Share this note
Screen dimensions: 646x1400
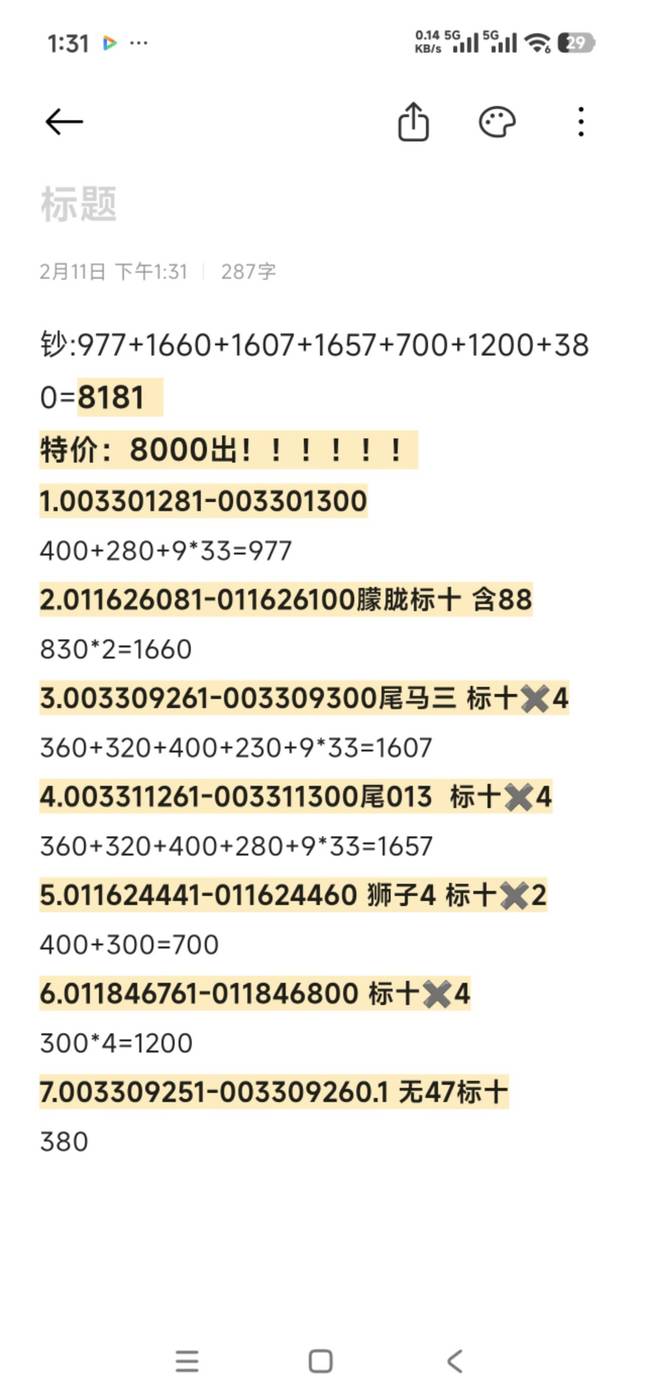click(x=413, y=123)
